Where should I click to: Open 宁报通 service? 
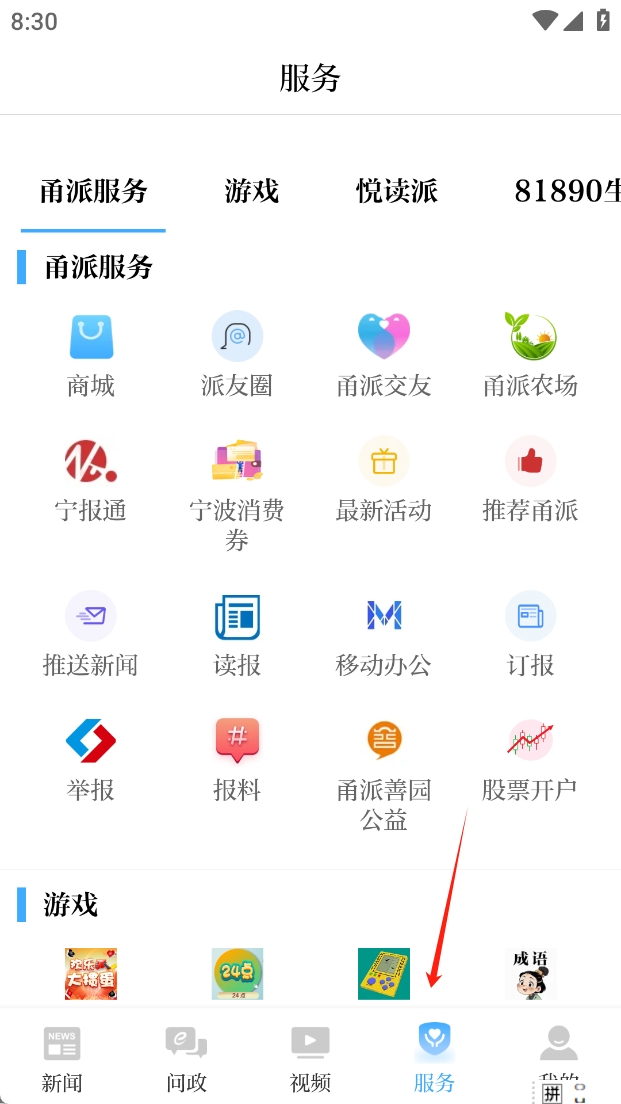click(x=91, y=480)
